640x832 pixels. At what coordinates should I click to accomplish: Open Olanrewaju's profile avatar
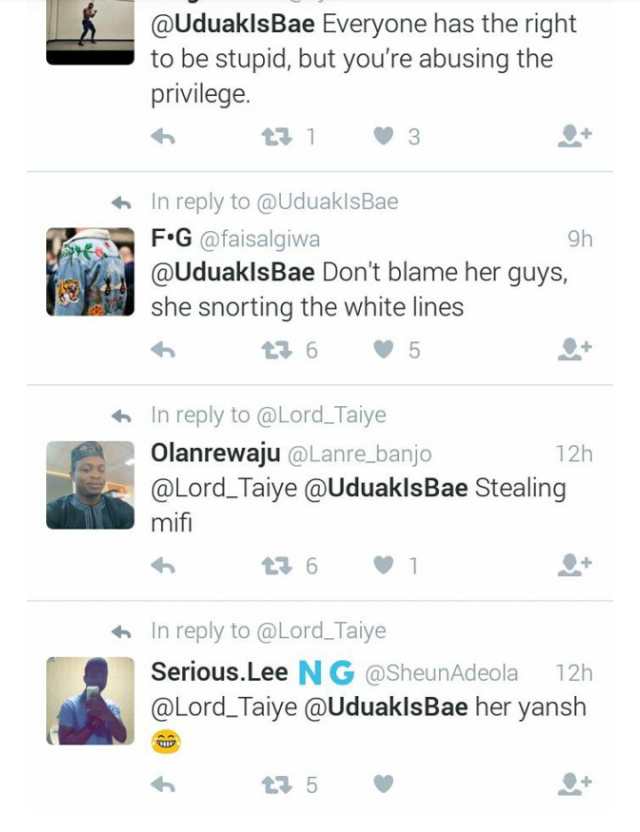pyautogui.click(x=90, y=485)
